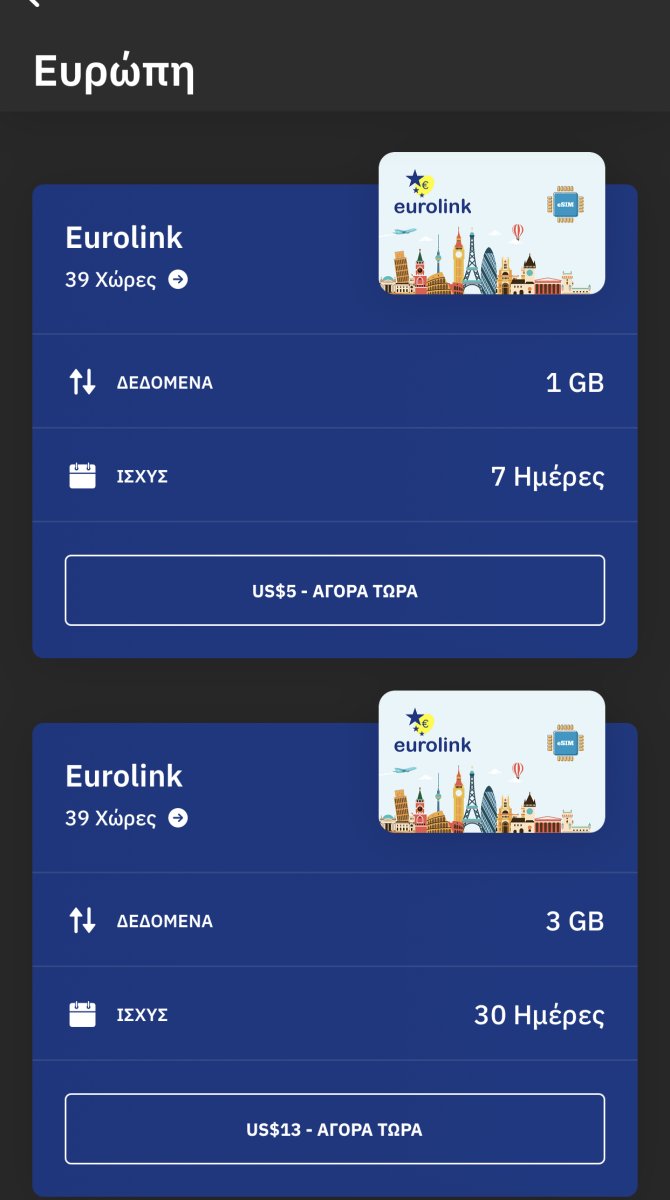
Task: Buy the 1 GB plan for US$5
Action: pyautogui.click(x=335, y=590)
